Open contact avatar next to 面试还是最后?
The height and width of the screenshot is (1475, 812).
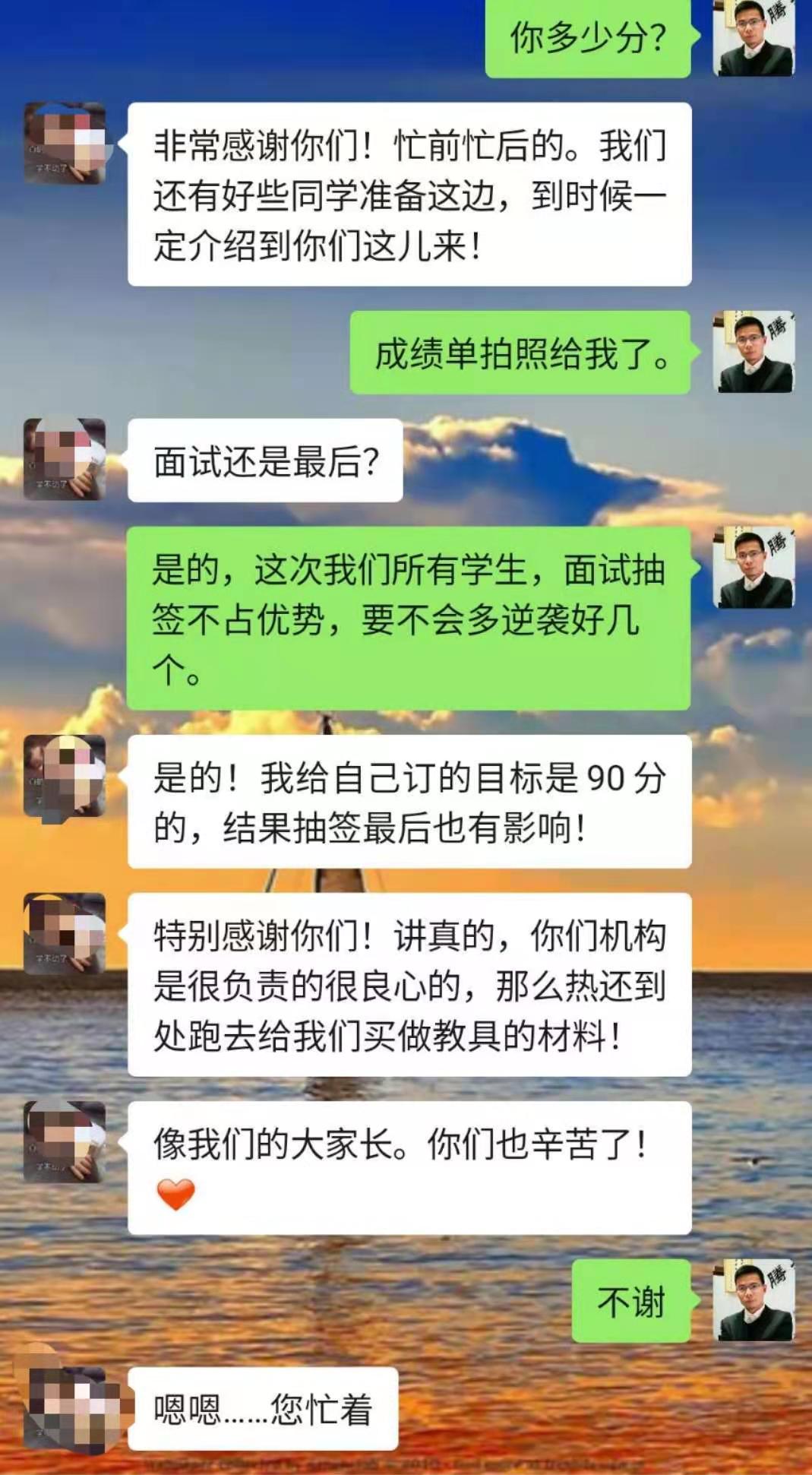coord(65,458)
